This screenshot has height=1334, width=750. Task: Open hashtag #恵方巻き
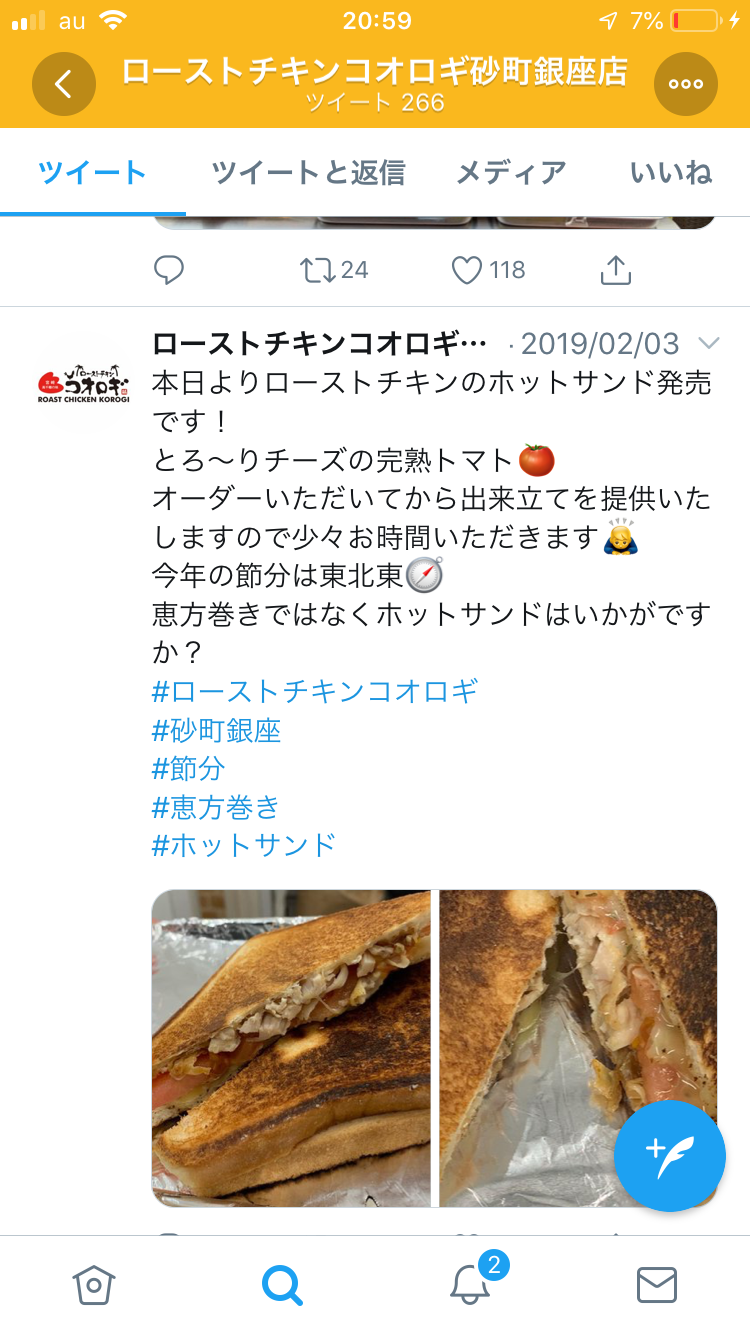click(217, 807)
